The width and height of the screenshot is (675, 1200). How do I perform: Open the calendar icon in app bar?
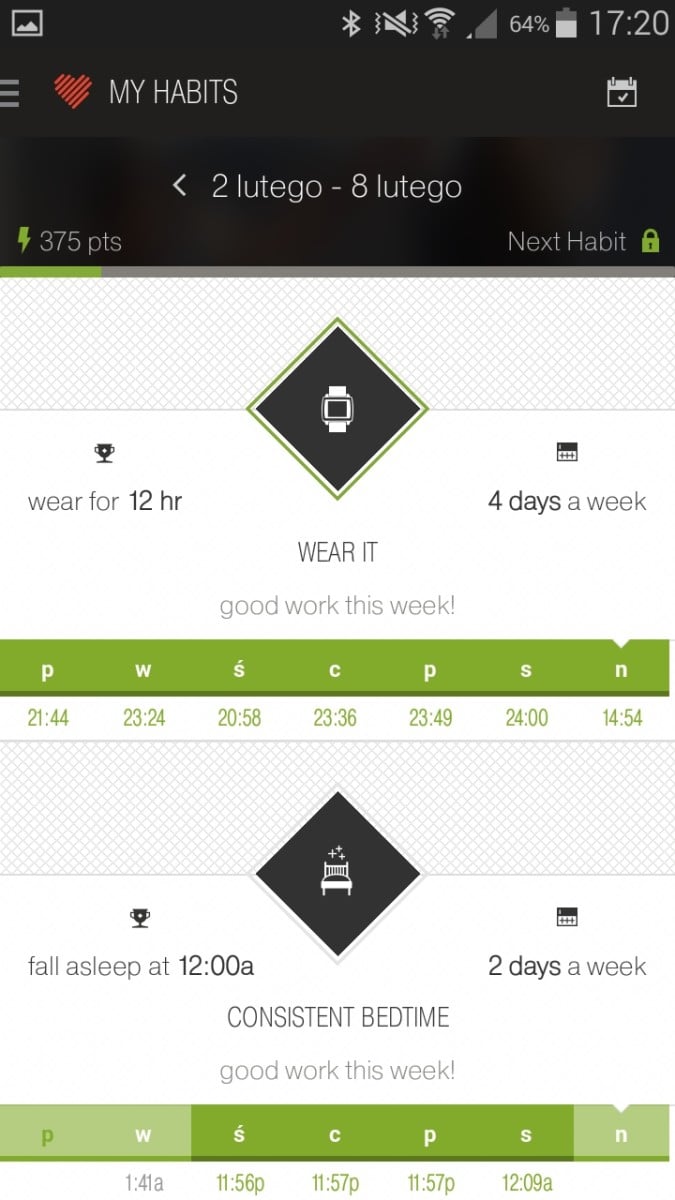621,93
